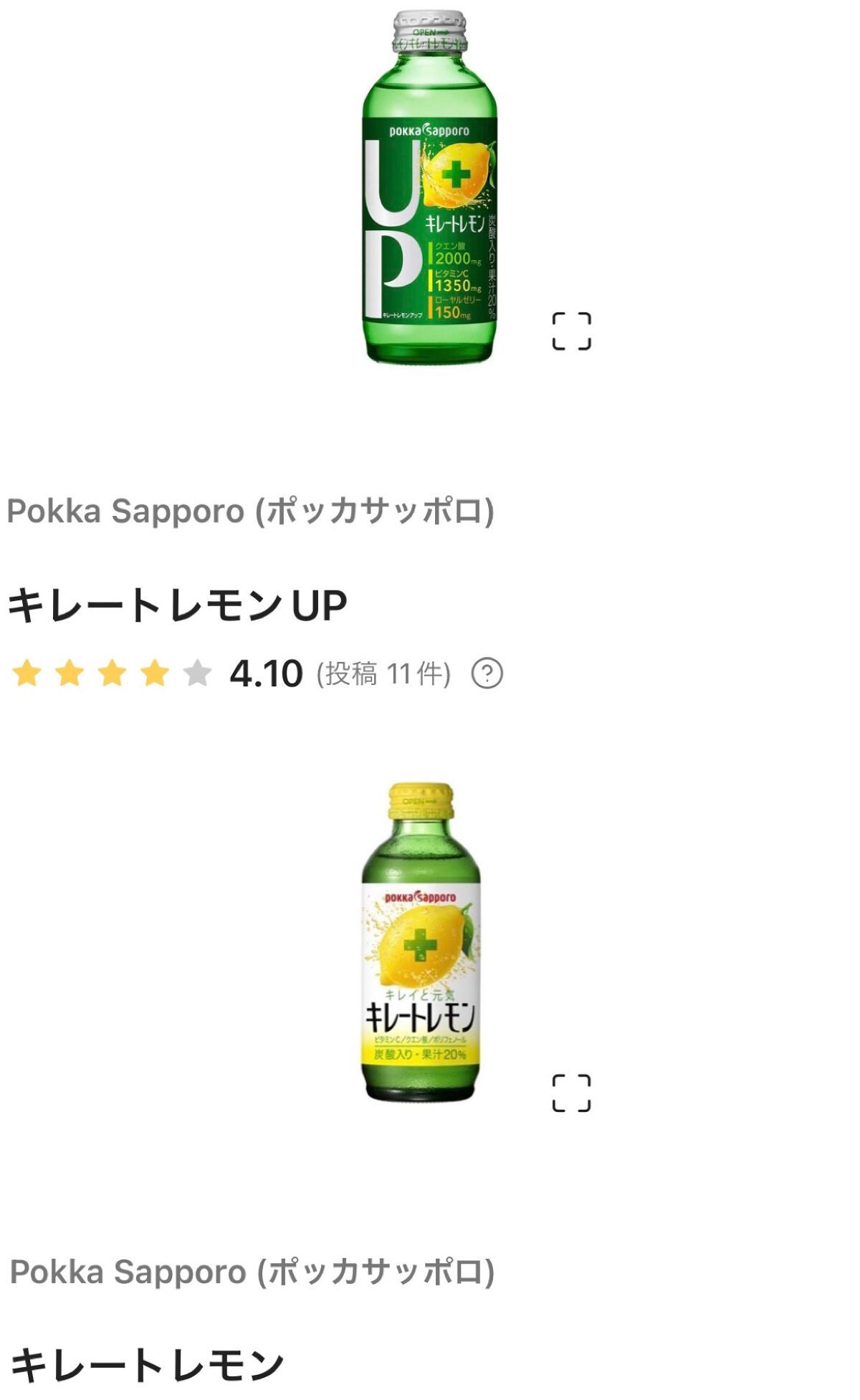The width and height of the screenshot is (860, 1400).
Task: Open the yellow-cap キレートレモン product photo
Action: point(421,942)
